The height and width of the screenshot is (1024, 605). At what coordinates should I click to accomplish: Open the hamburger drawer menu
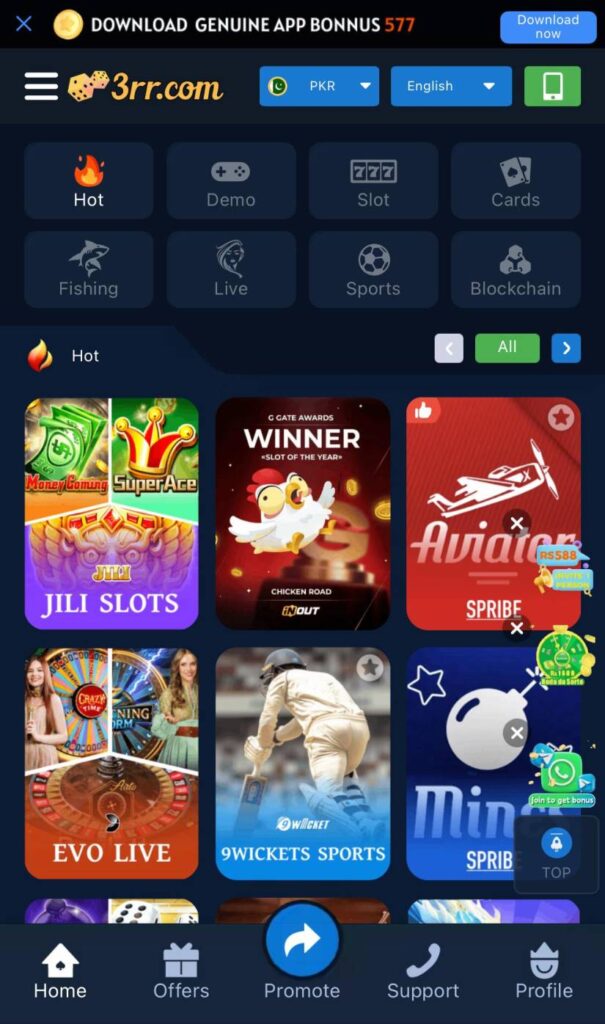41,86
